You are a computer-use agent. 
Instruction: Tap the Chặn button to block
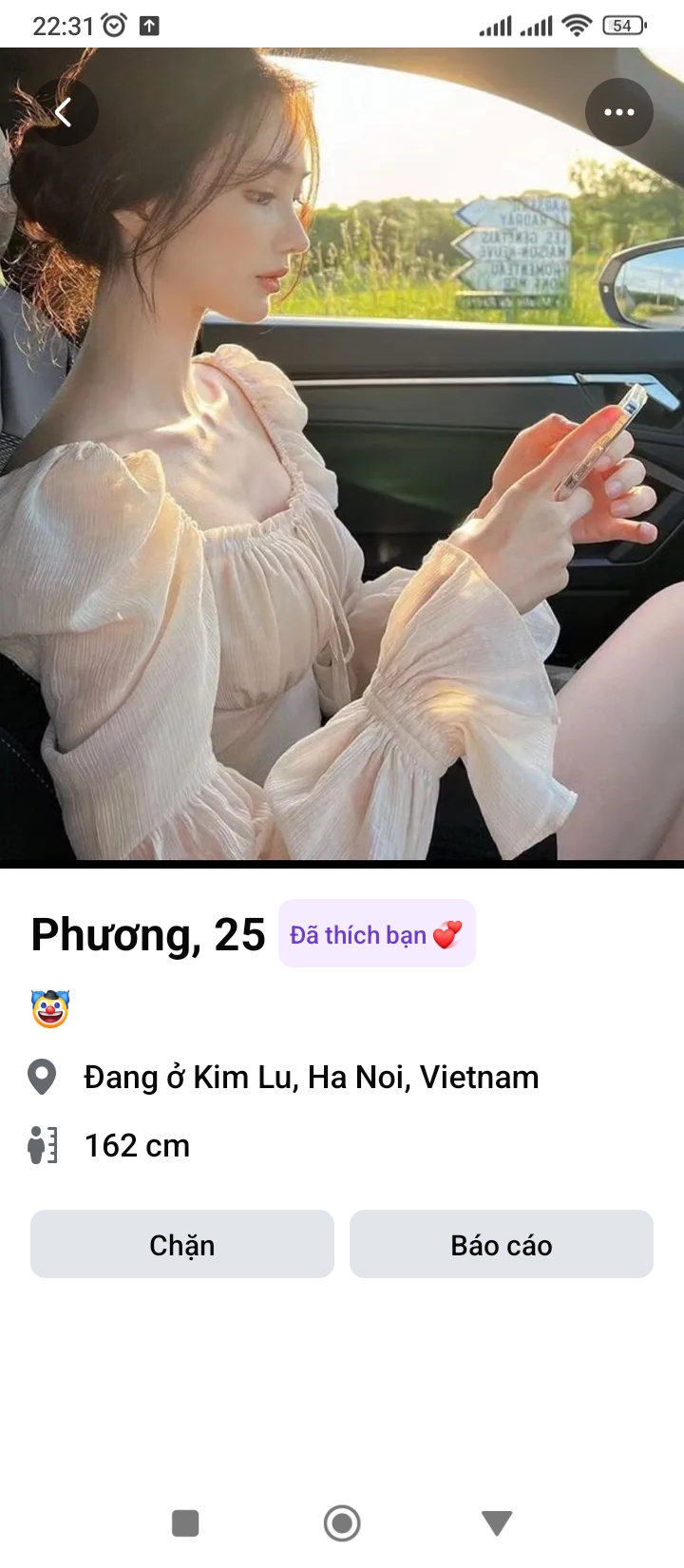182,1244
